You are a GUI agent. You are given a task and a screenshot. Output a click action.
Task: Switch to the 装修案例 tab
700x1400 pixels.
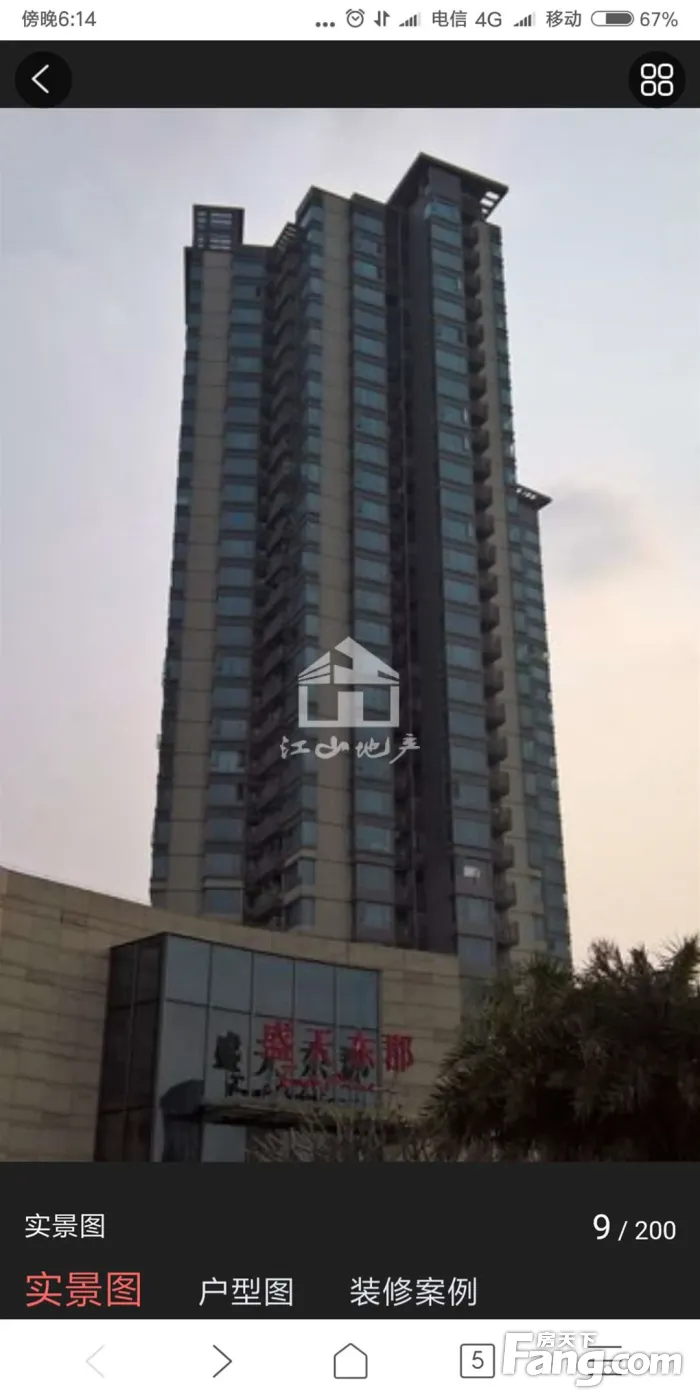click(413, 1291)
